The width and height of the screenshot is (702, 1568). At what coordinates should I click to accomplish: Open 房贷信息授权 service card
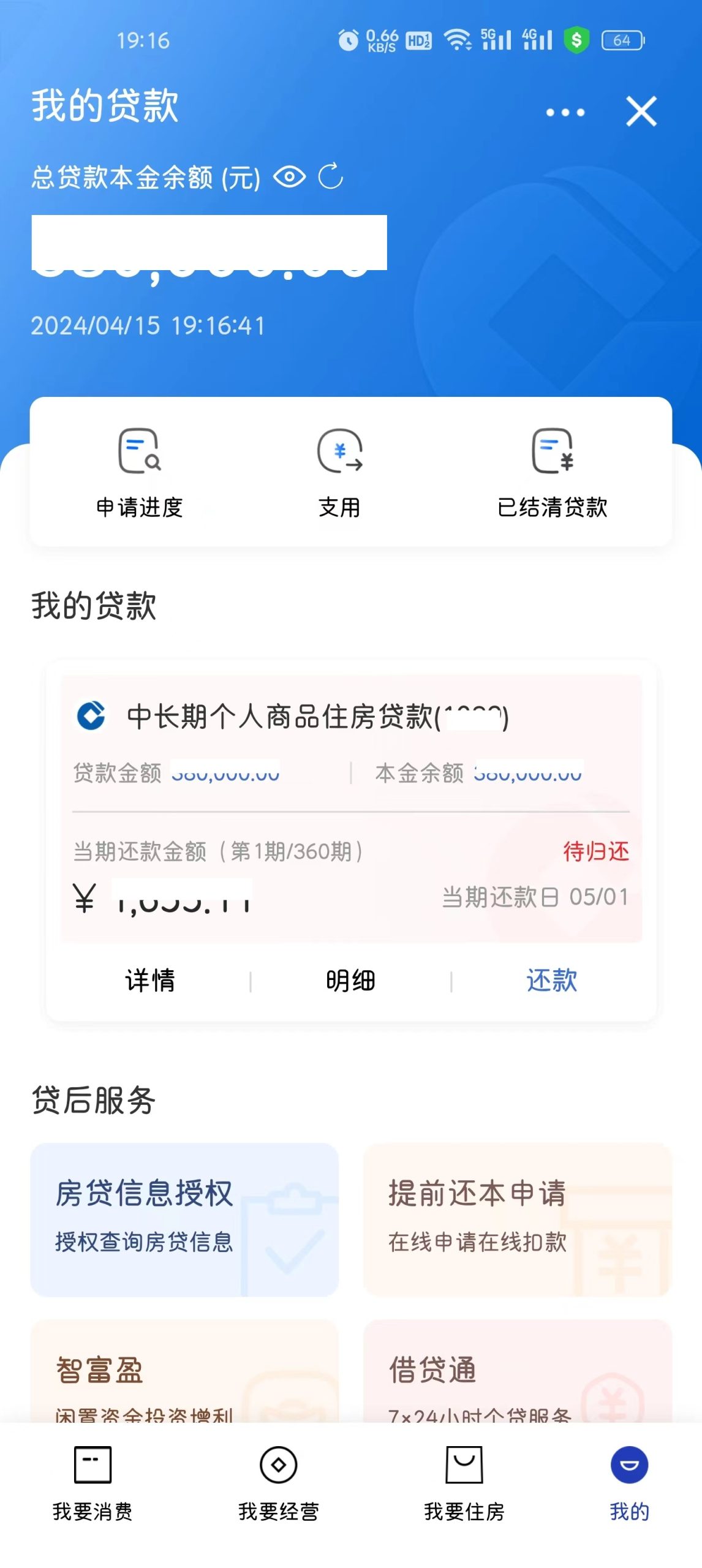184,1218
